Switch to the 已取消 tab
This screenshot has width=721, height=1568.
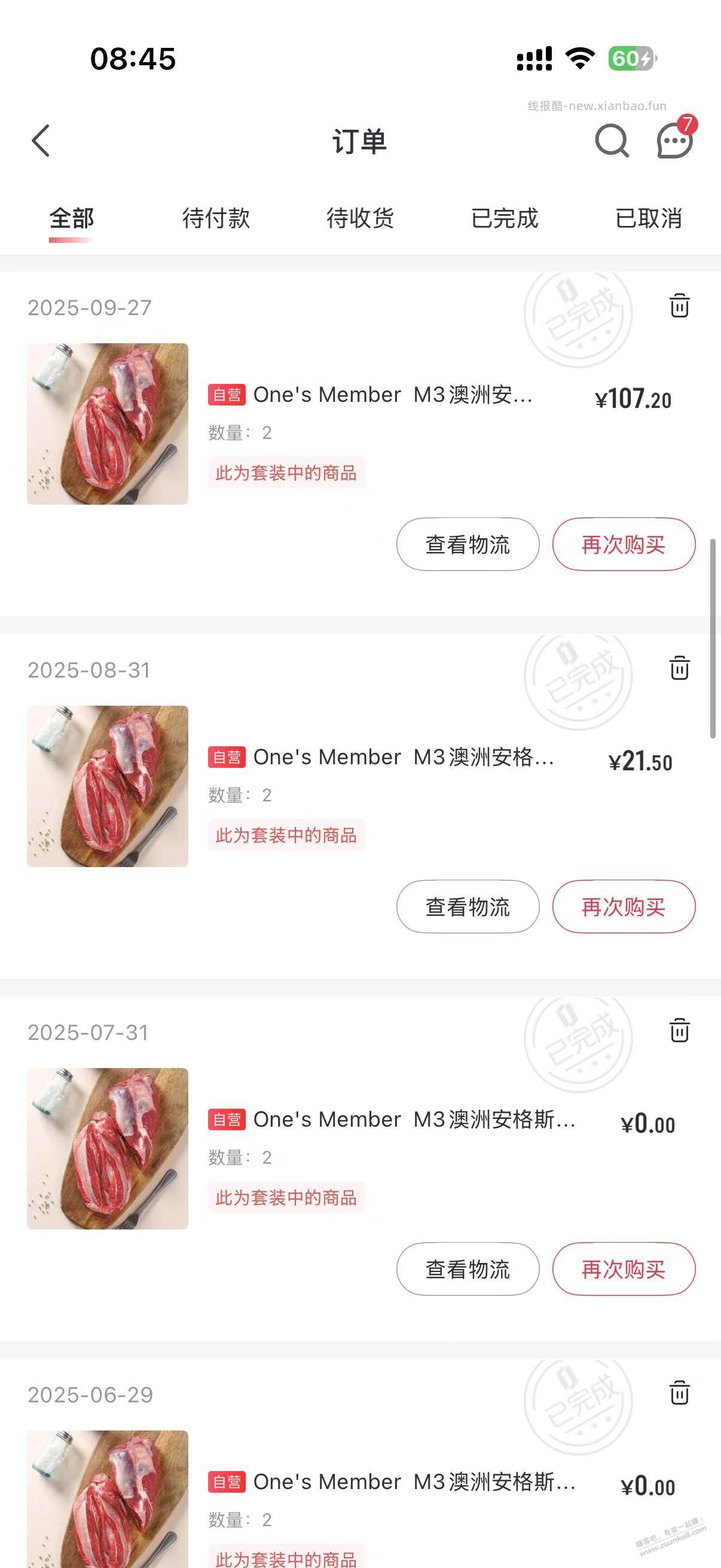click(648, 218)
